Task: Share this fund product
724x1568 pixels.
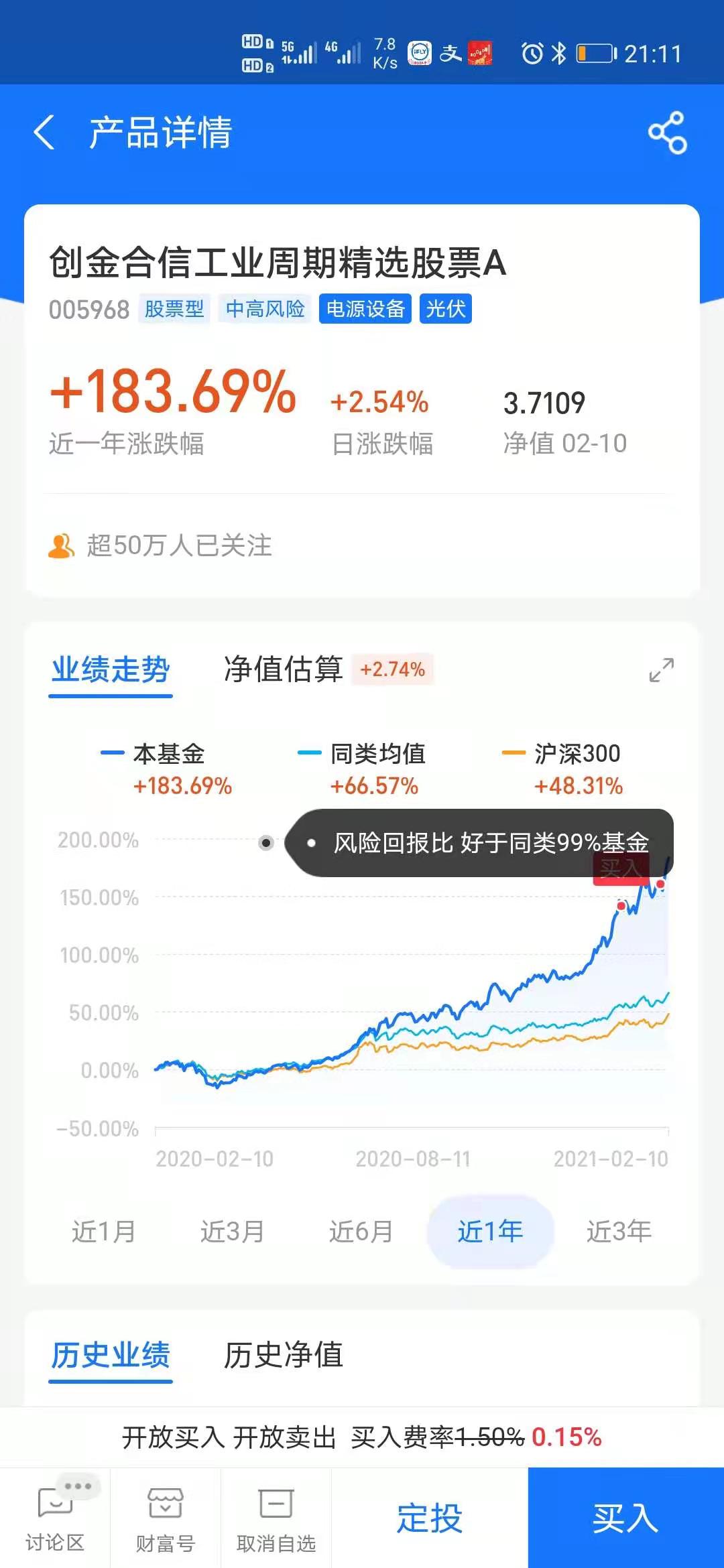Action: click(x=667, y=132)
